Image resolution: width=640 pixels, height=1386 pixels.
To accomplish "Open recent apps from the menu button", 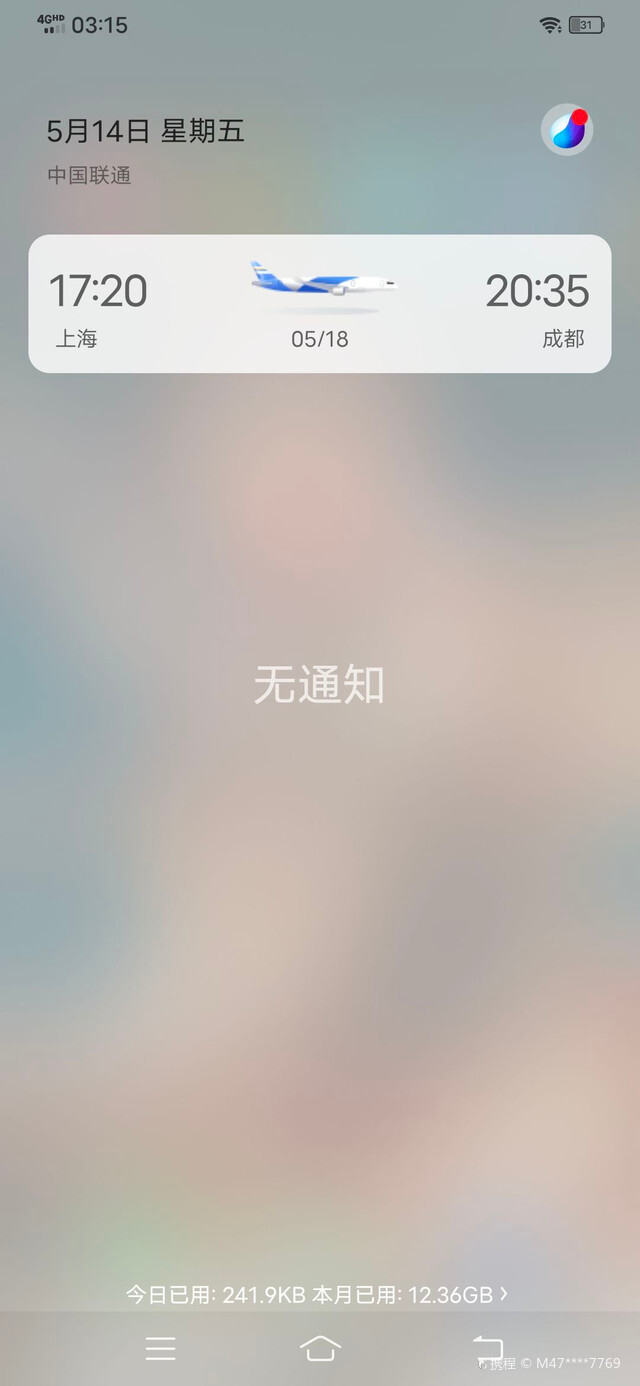I will coord(160,1348).
